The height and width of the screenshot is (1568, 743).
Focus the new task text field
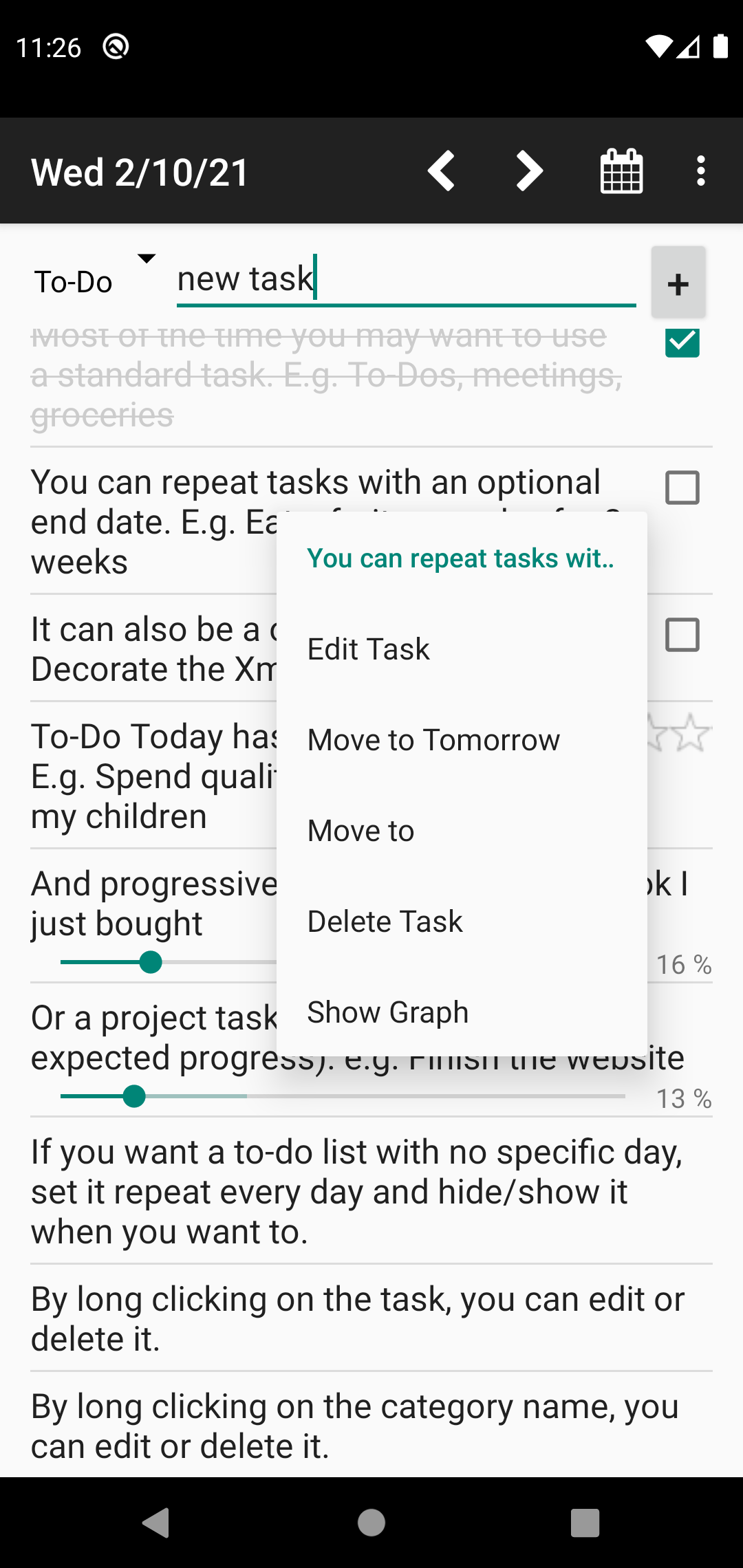pyautogui.click(x=406, y=279)
